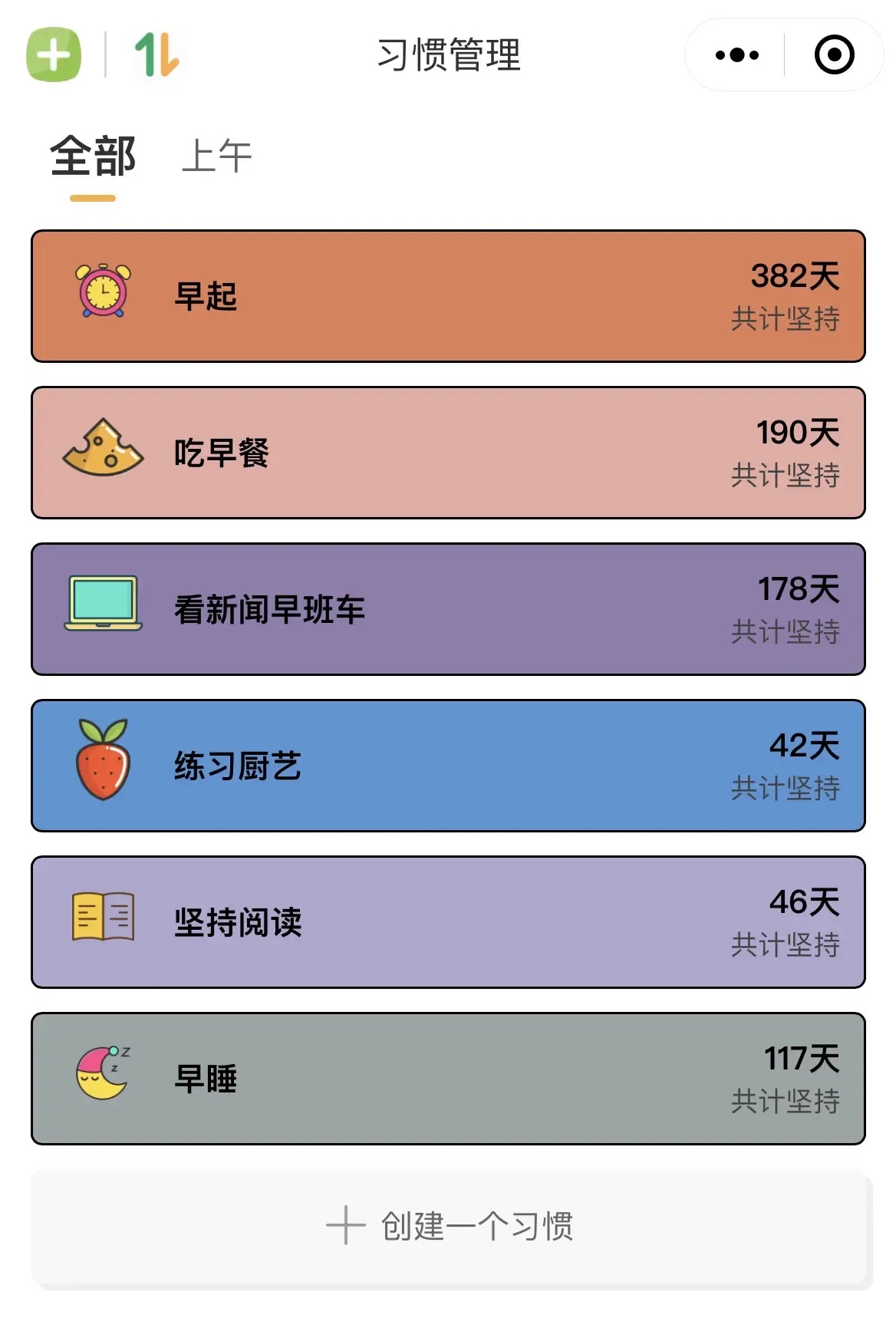Tap the green plus add icon
The width and height of the screenshot is (896, 1328).
(54, 54)
